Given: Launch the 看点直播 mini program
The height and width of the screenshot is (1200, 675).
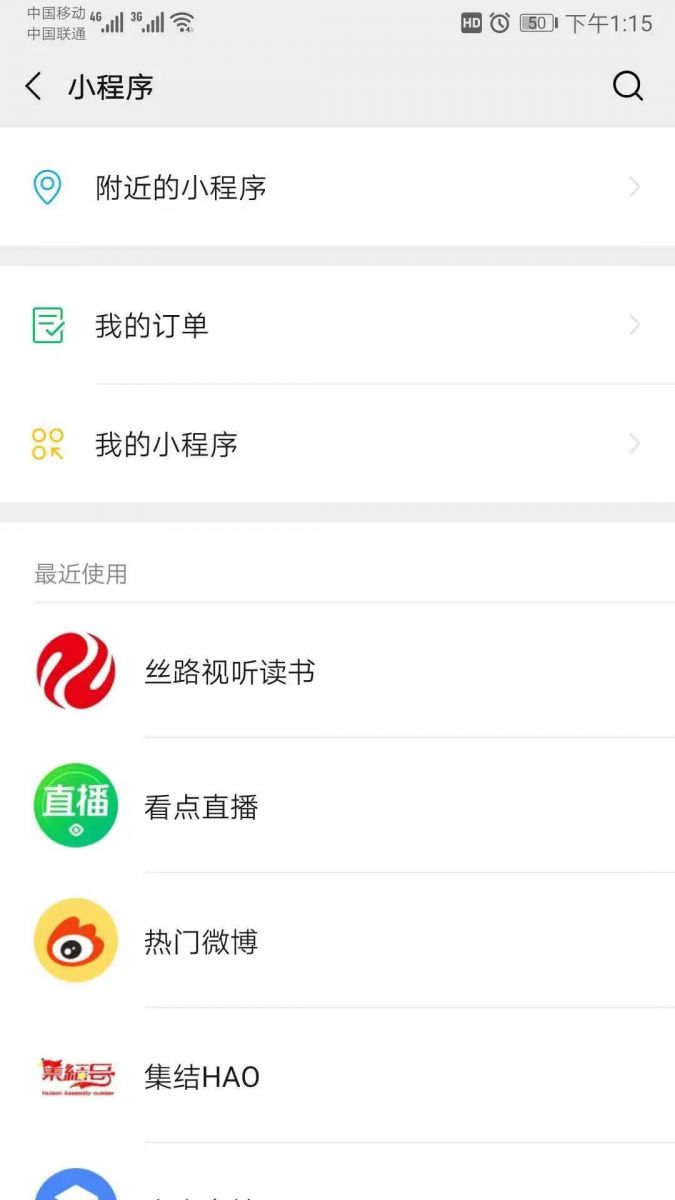Looking at the screenshot, I should [x=337, y=806].
